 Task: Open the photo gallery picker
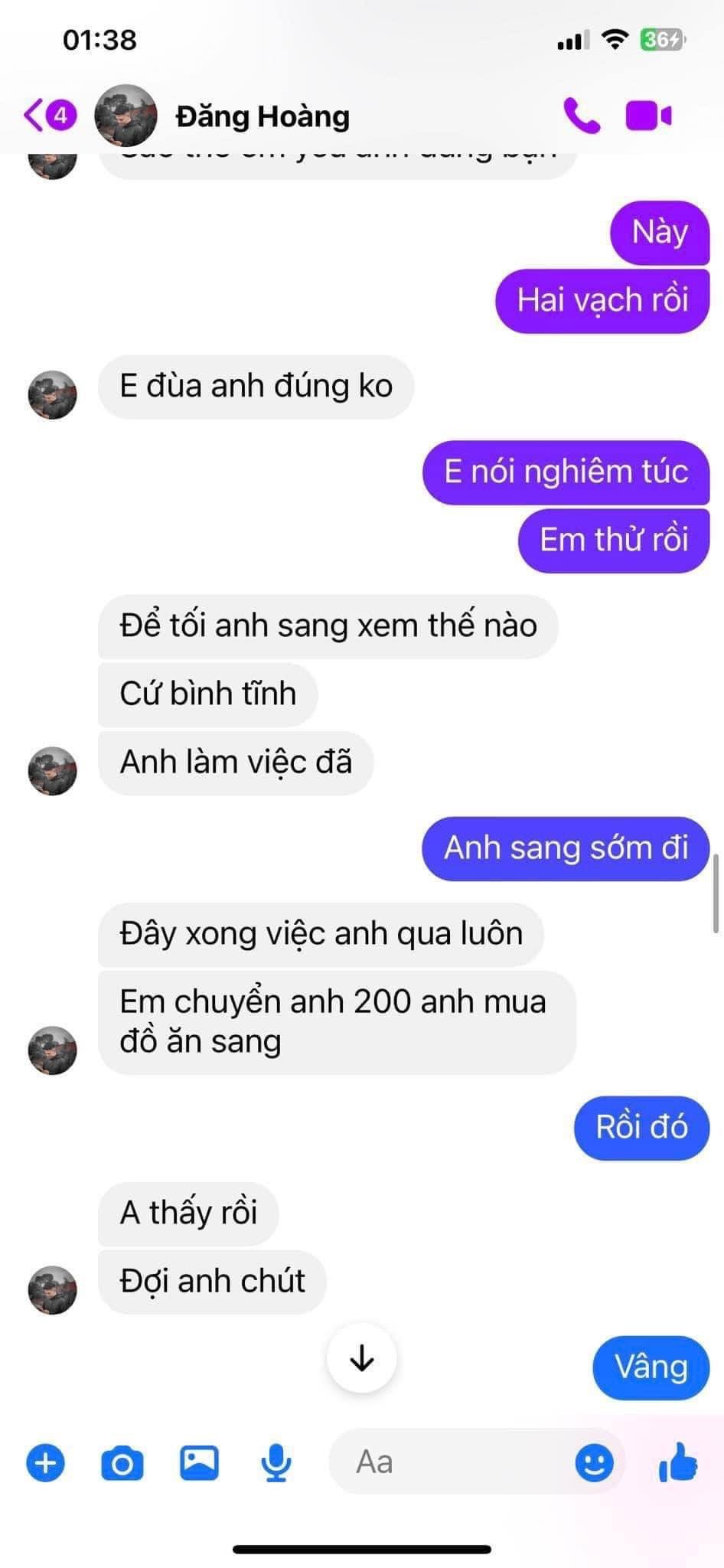pyautogui.click(x=199, y=1463)
